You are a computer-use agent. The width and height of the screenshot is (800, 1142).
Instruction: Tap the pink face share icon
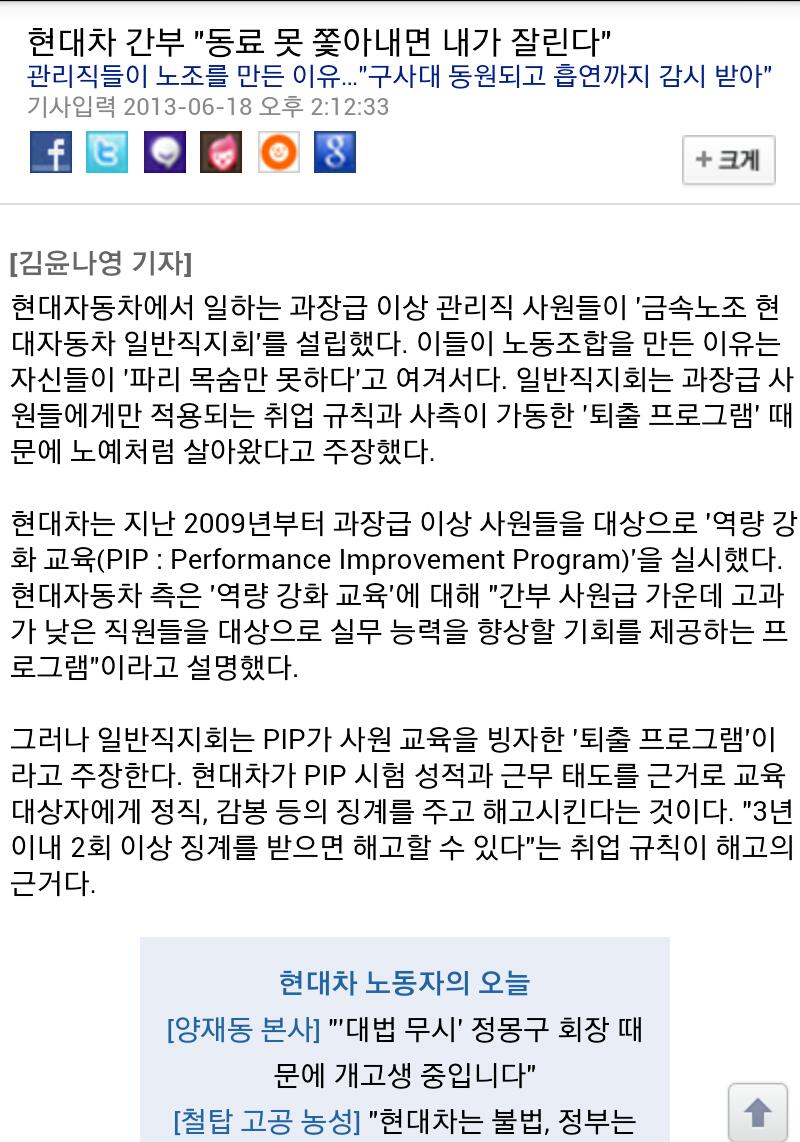[x=221, y=153]
